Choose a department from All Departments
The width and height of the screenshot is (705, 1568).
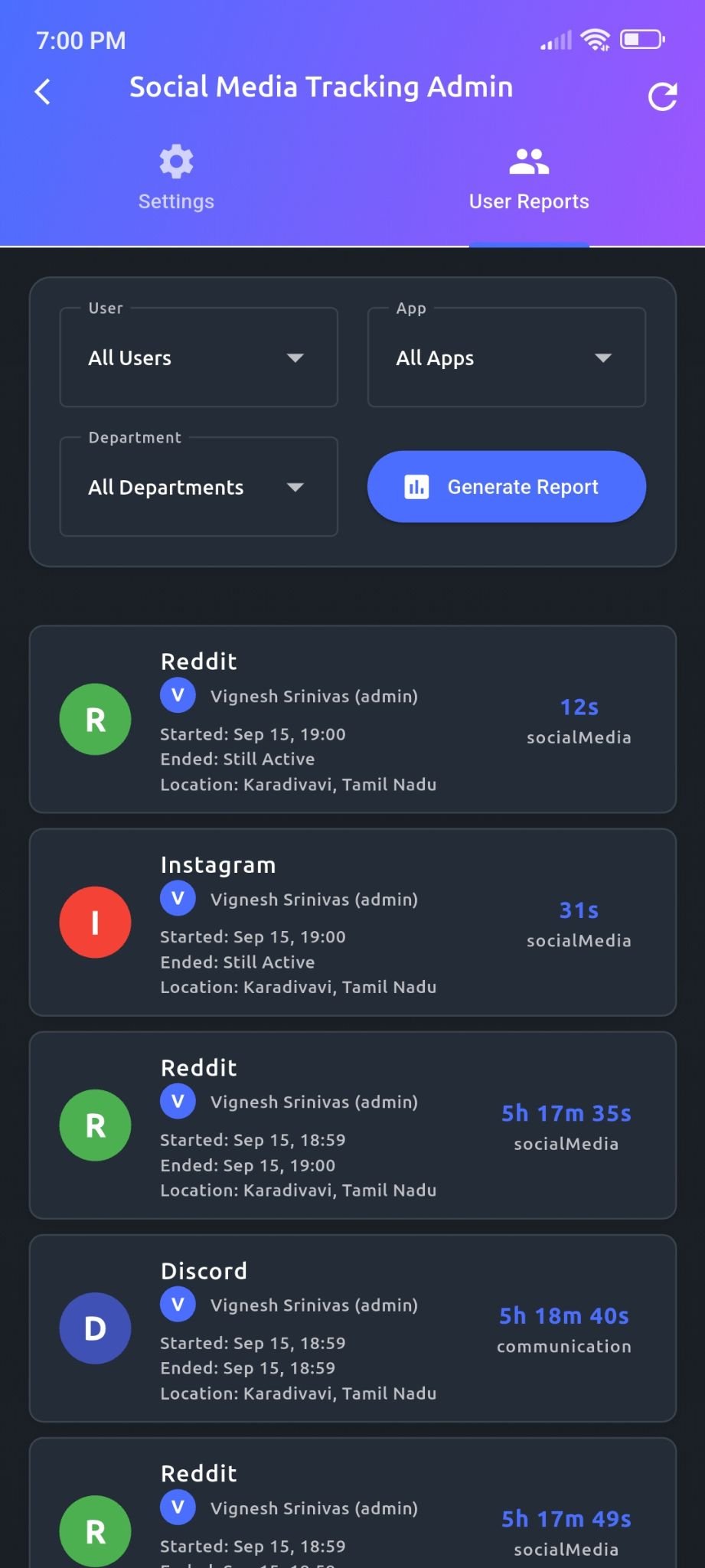tap(199, 487)
